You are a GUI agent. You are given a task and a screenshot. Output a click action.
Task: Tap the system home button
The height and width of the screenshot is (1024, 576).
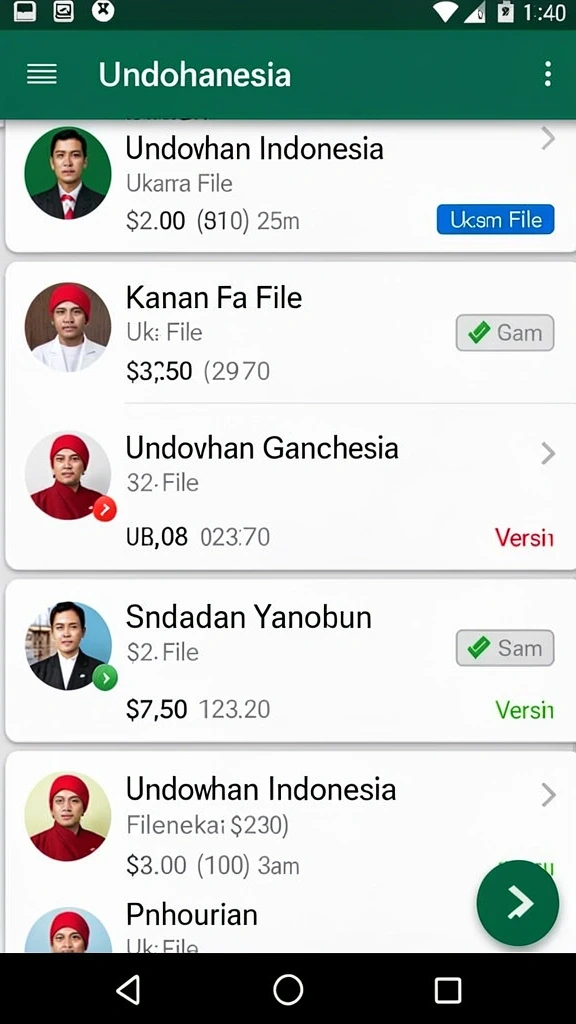pos(288,989)
